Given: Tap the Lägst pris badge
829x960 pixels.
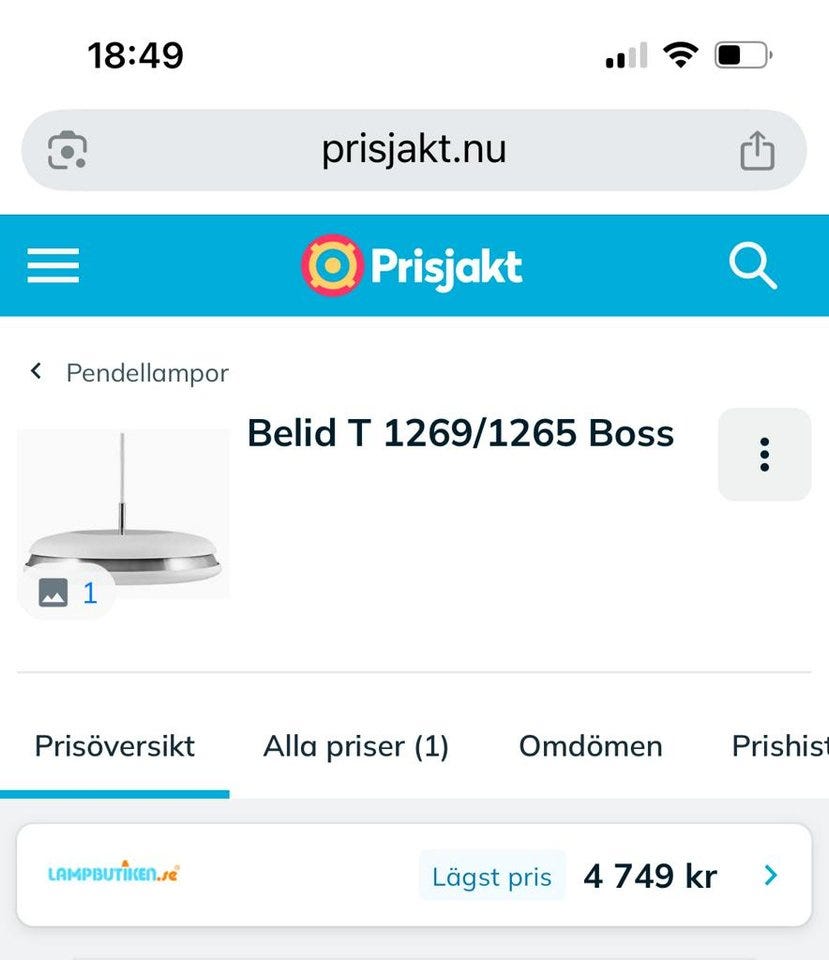Looking at the screenshot, I should 490,876.
